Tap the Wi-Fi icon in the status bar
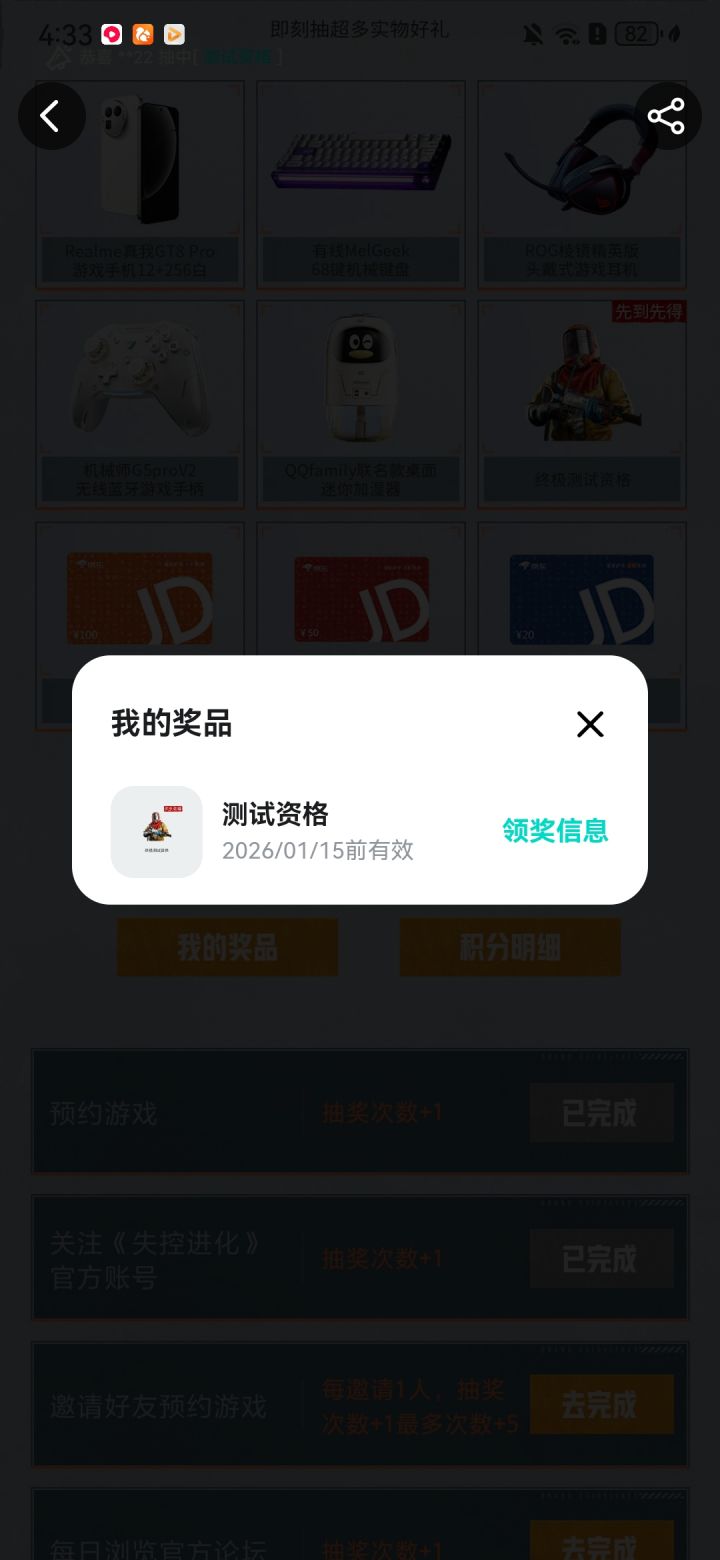The image size is (720, 1560). [565, 33]
